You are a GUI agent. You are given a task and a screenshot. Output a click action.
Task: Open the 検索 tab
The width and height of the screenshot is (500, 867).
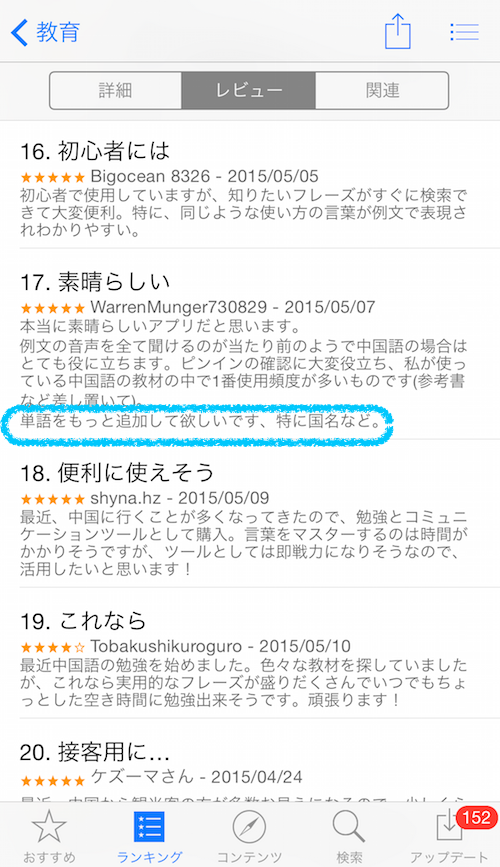pos(350,836)
